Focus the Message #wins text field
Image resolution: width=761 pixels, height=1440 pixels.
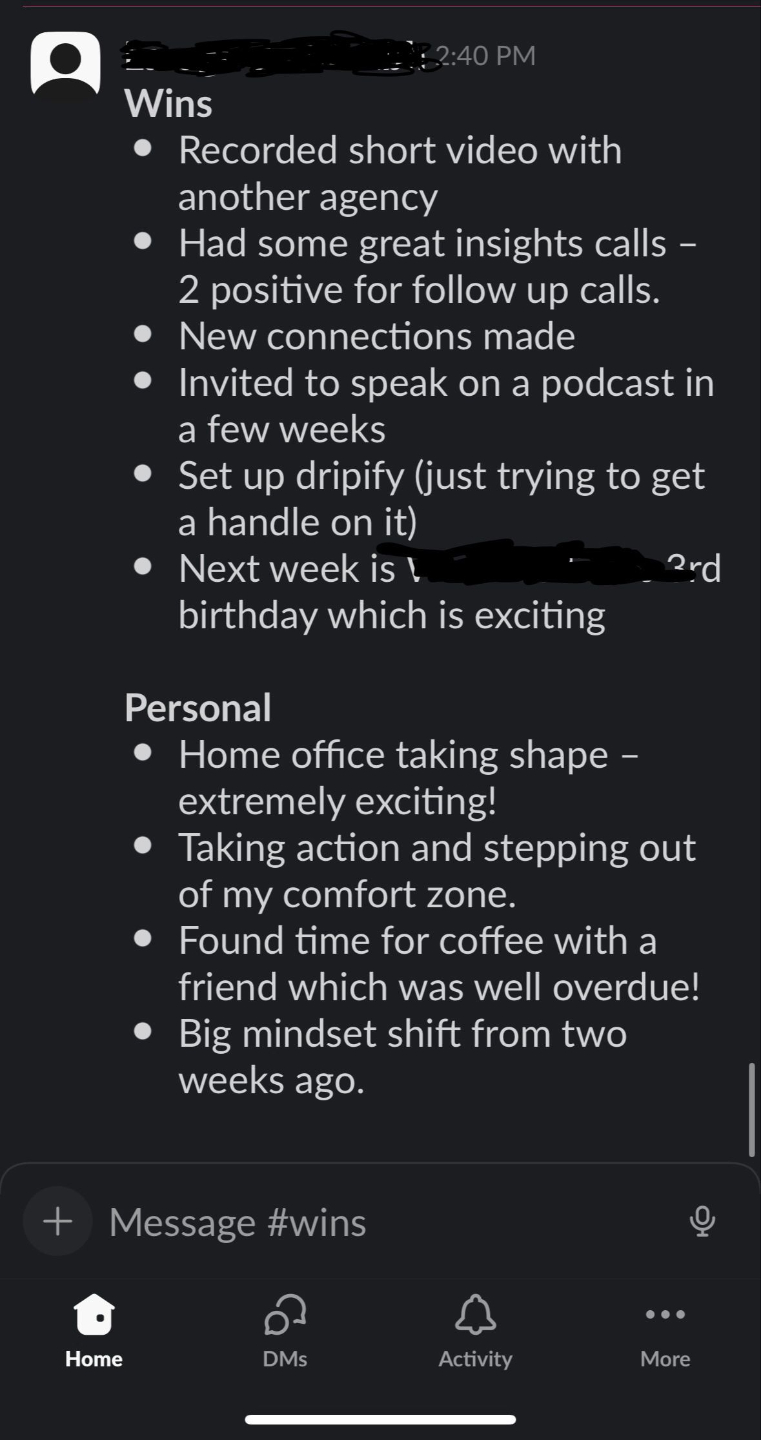[380, 1222]
